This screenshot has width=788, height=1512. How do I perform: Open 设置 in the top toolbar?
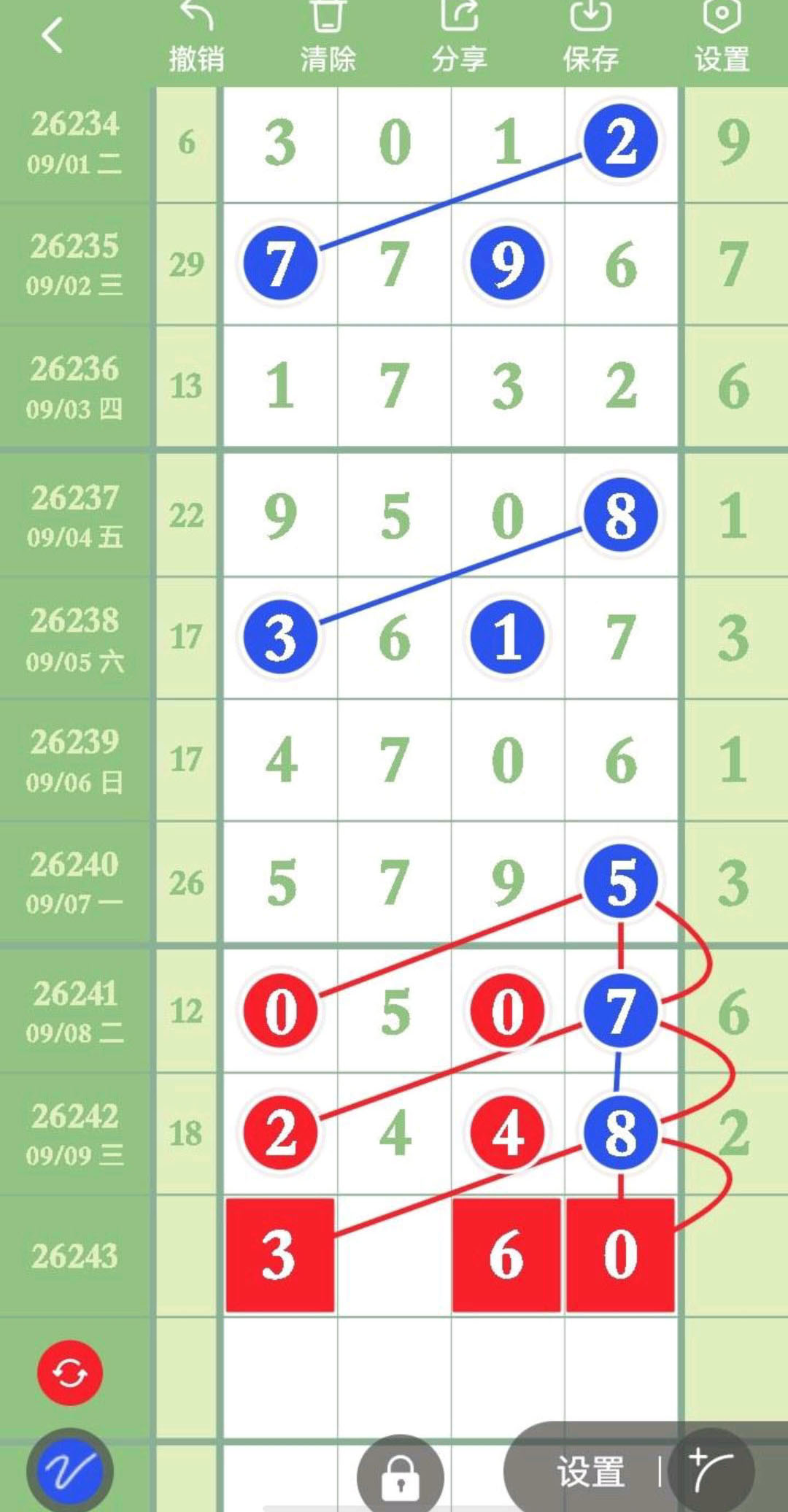pos(722,36)
